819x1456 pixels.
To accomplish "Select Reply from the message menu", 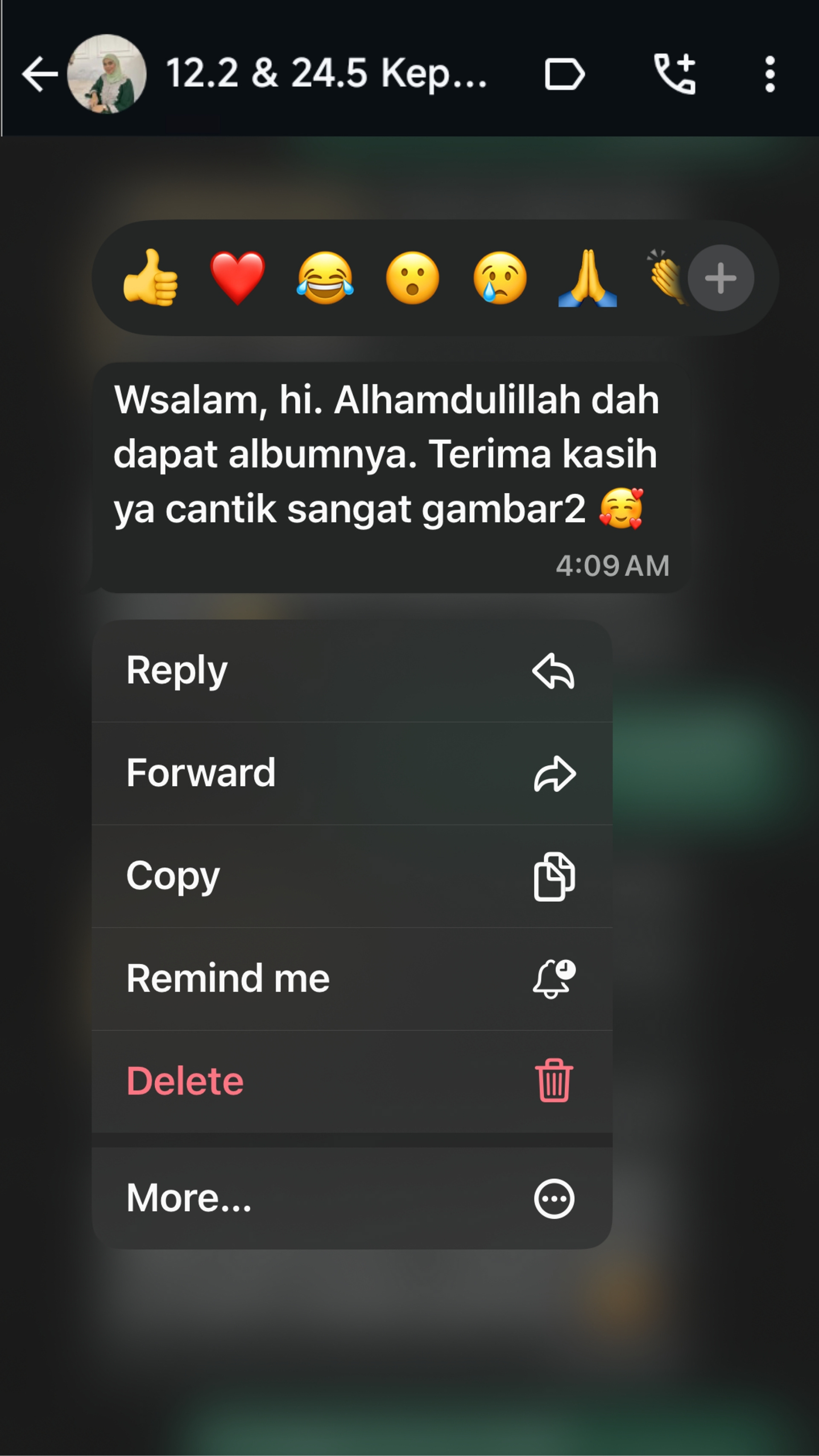I will click(x=351, y=671).
